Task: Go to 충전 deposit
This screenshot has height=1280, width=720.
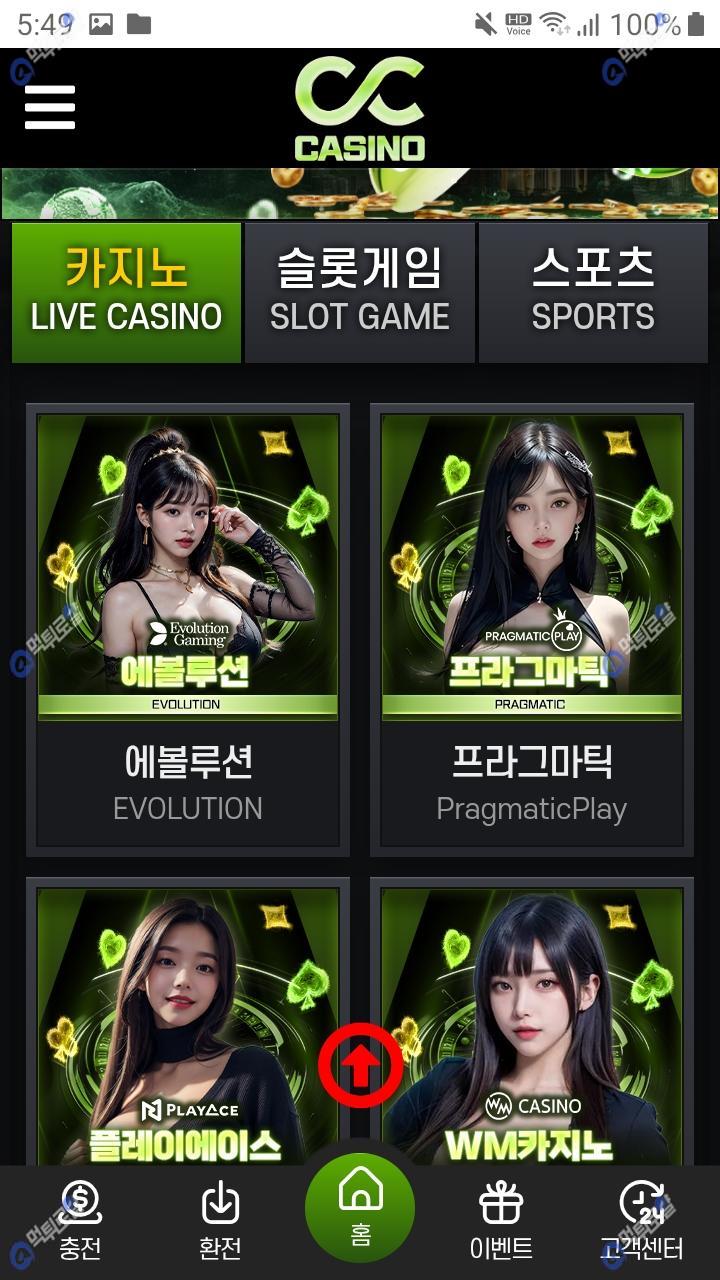Action: pos(80,1222)
